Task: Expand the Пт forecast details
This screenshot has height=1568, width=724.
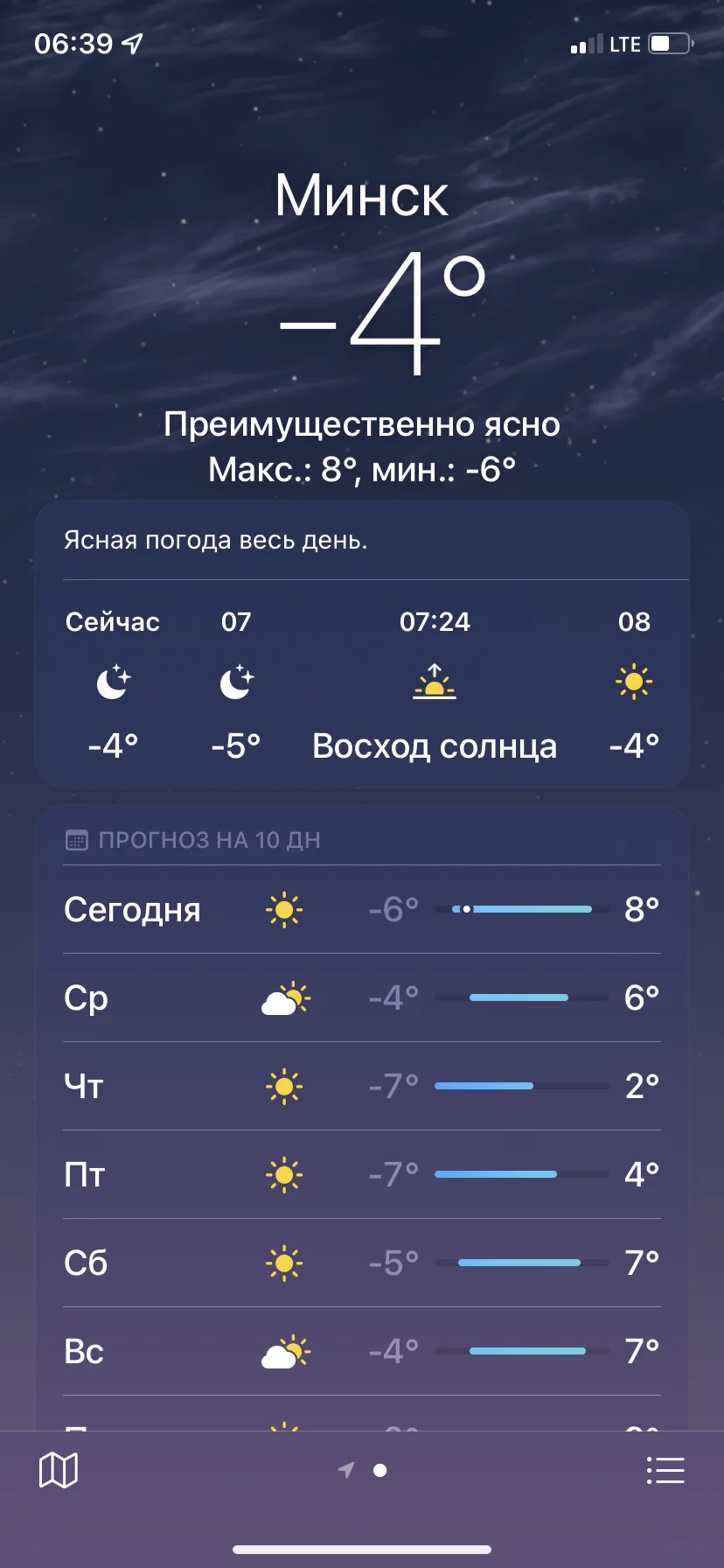Action: tap(362, 1174)
